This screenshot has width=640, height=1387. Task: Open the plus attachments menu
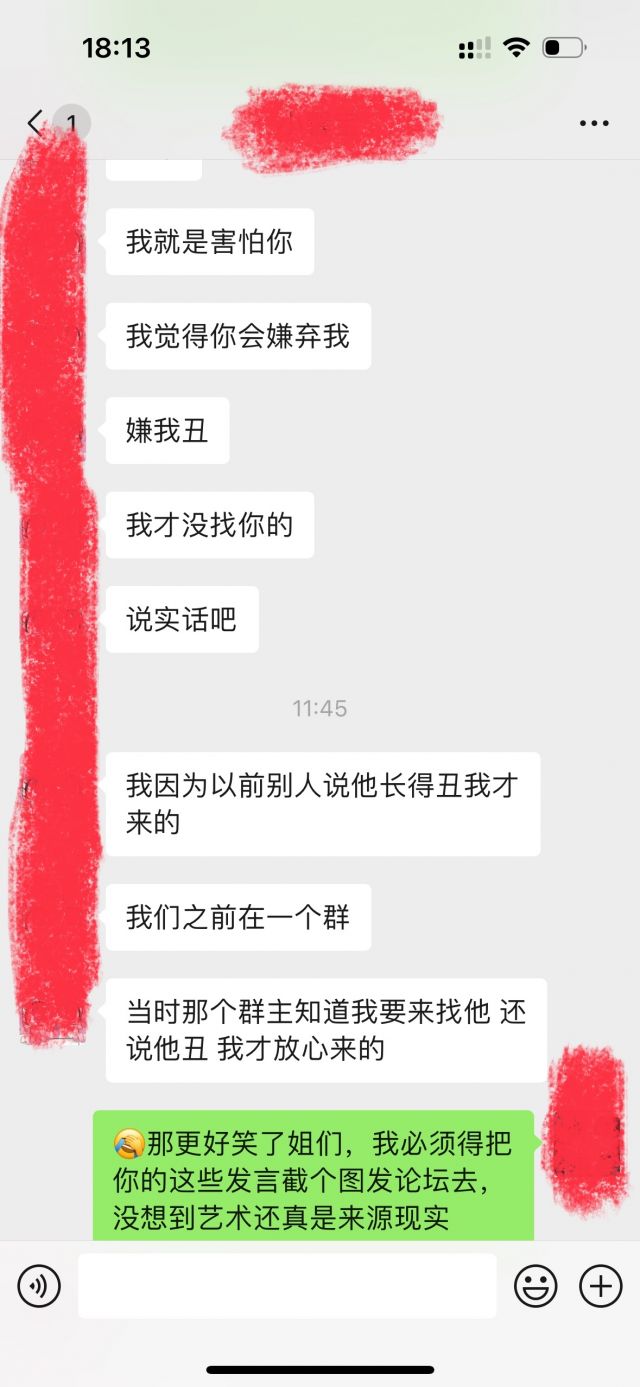[x=601, y=1286]
